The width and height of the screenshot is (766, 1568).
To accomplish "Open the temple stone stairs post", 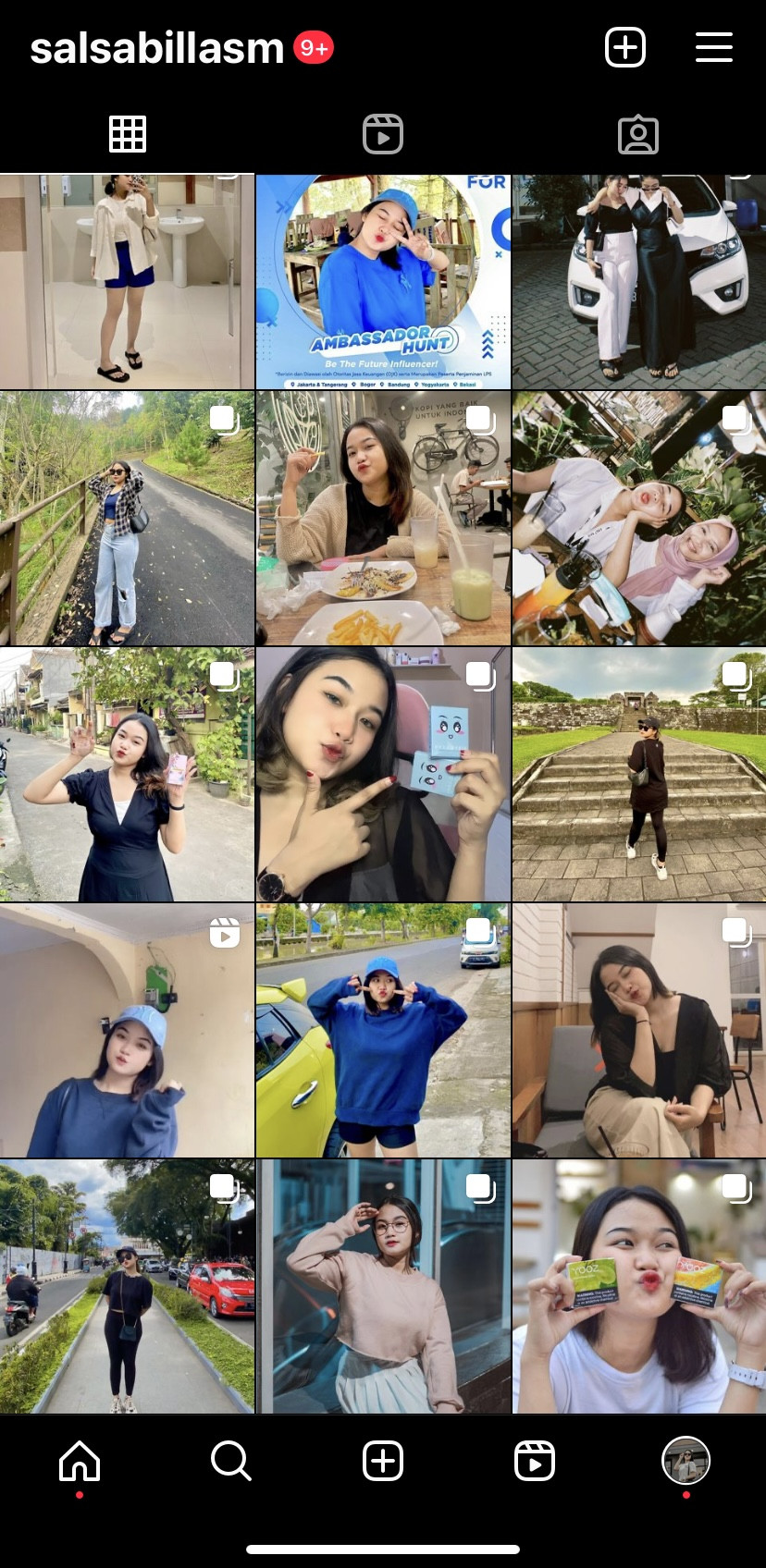I will click(x=639, y=775).
